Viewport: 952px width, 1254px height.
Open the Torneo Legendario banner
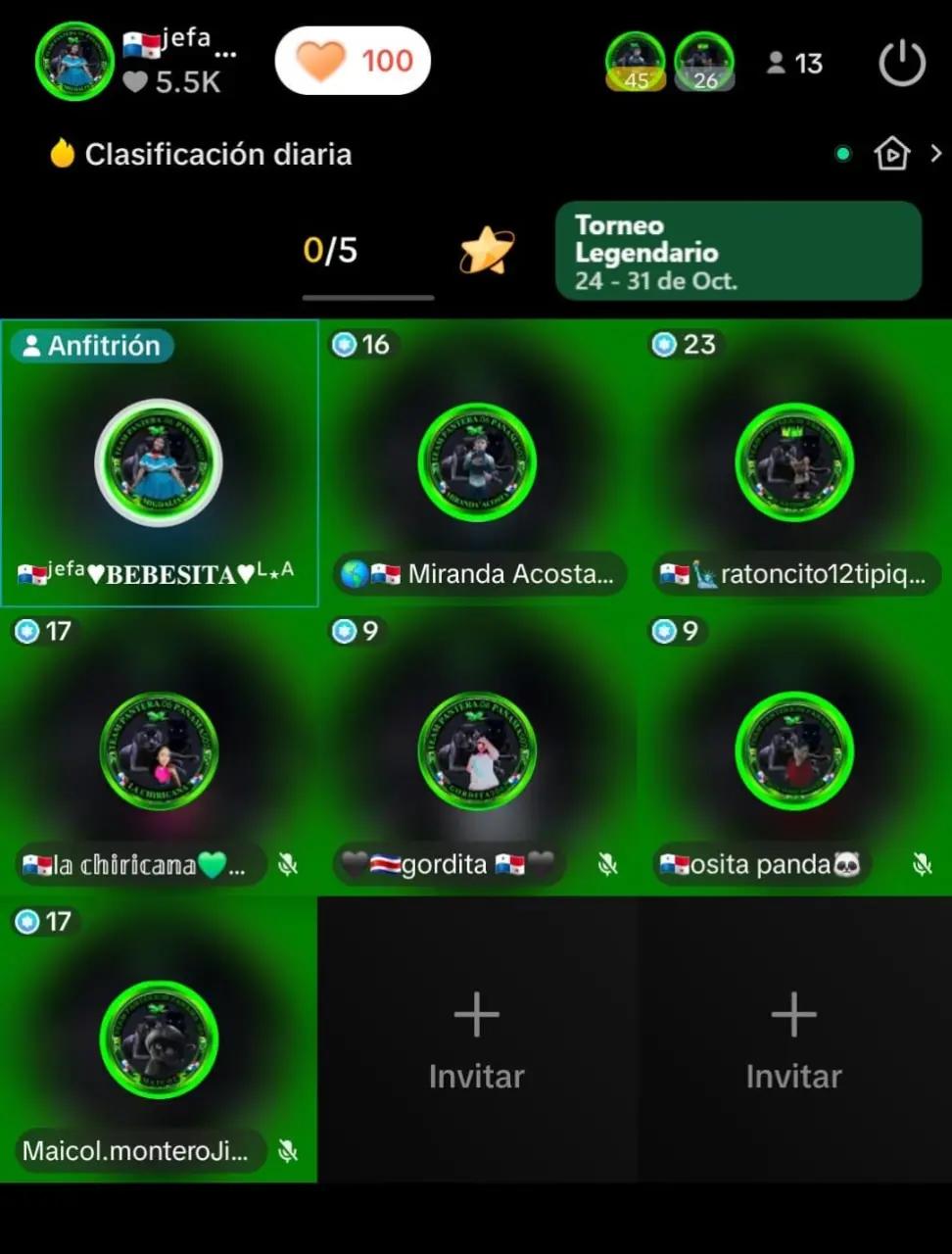[738, 251]
